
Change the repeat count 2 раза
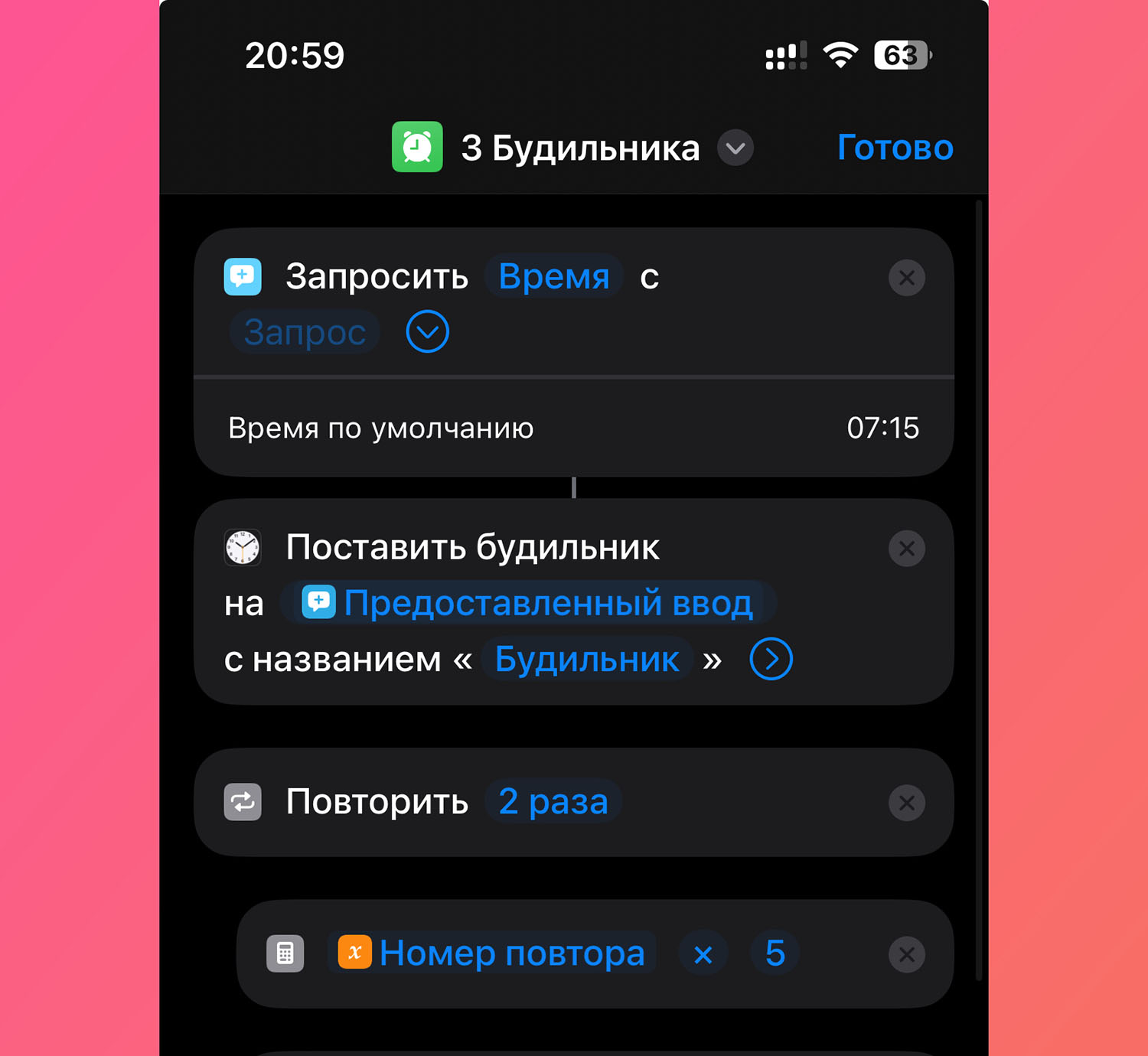[553, 802]
